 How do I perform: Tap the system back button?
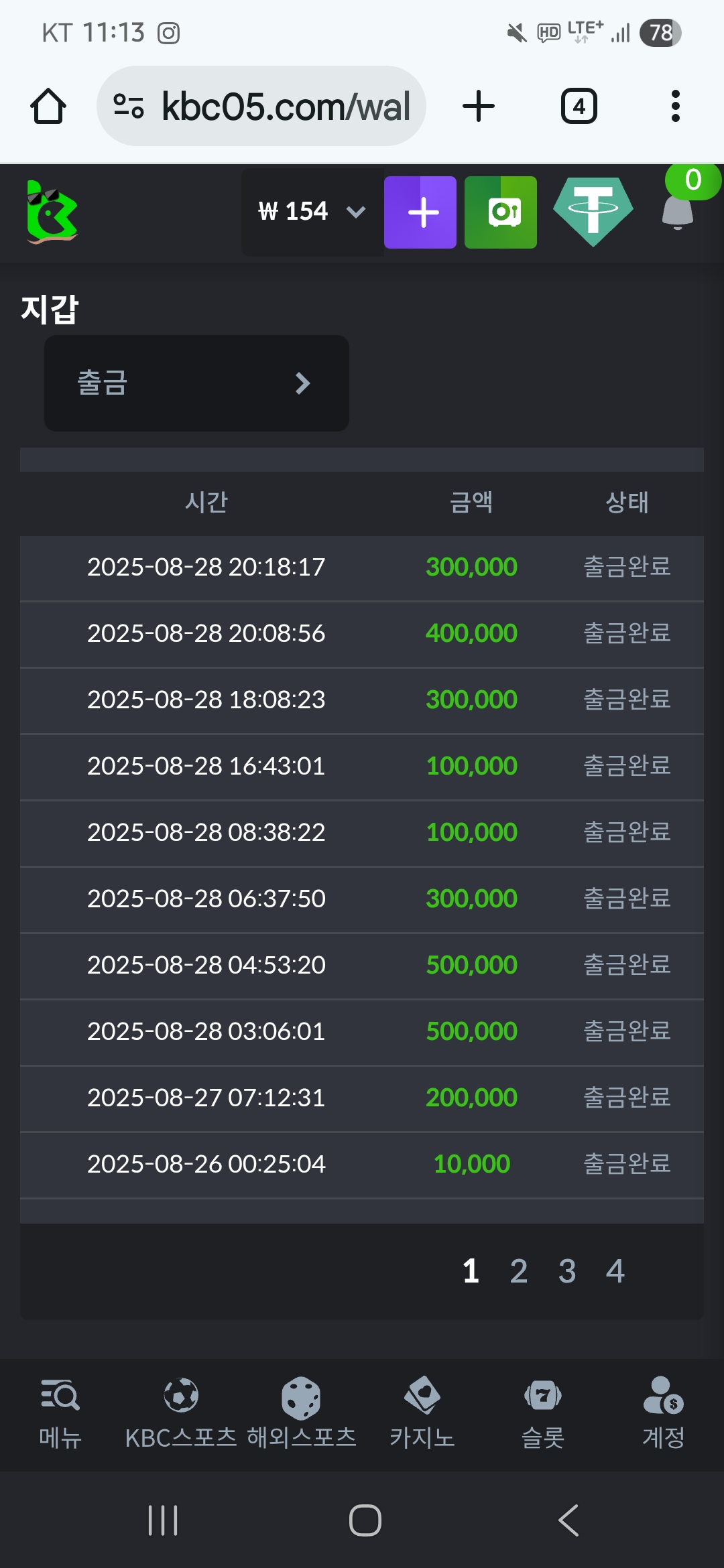click(x=568, y=1520)
